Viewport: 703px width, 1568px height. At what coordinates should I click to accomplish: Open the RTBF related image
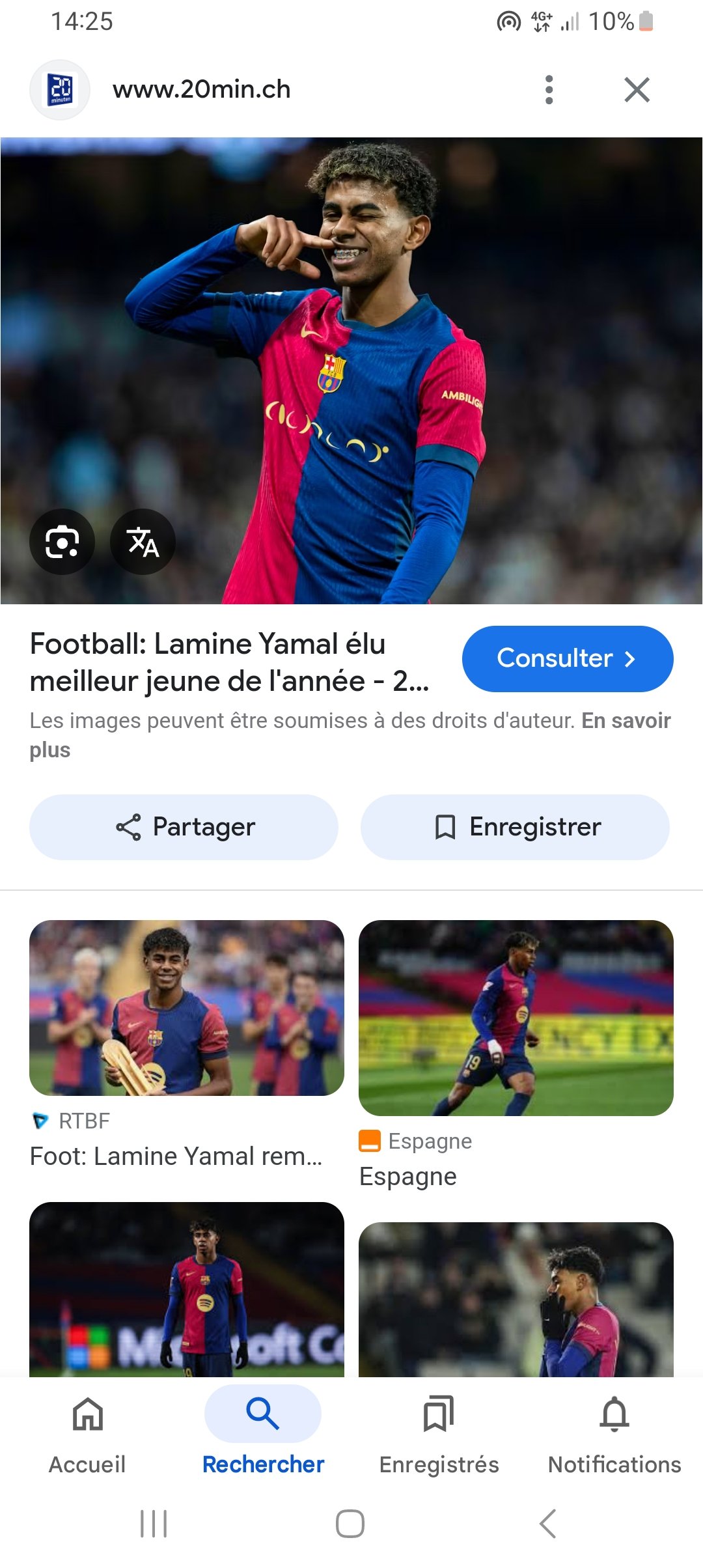[187, 1008]
